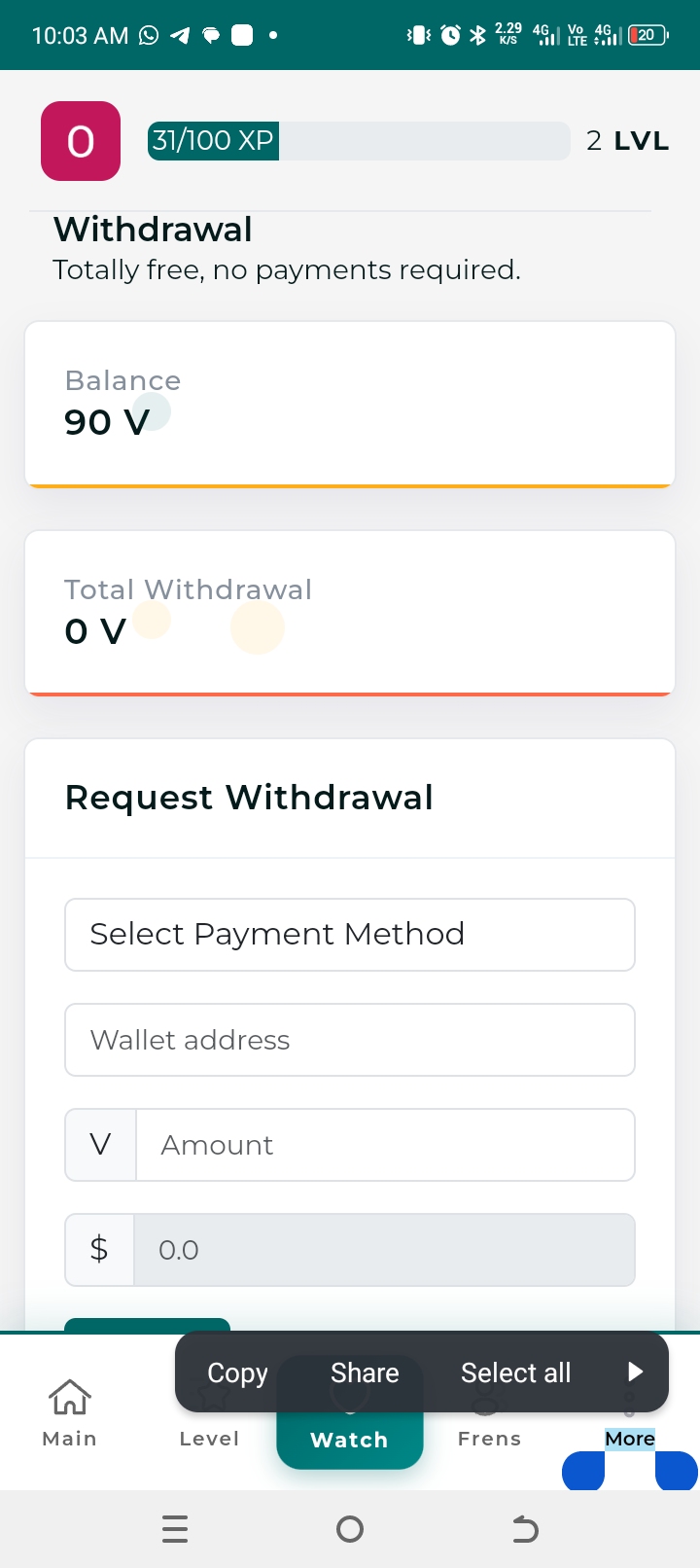Go back using system navigation
This screenshot has height=1568, width=700.
tap(525, 1530)
